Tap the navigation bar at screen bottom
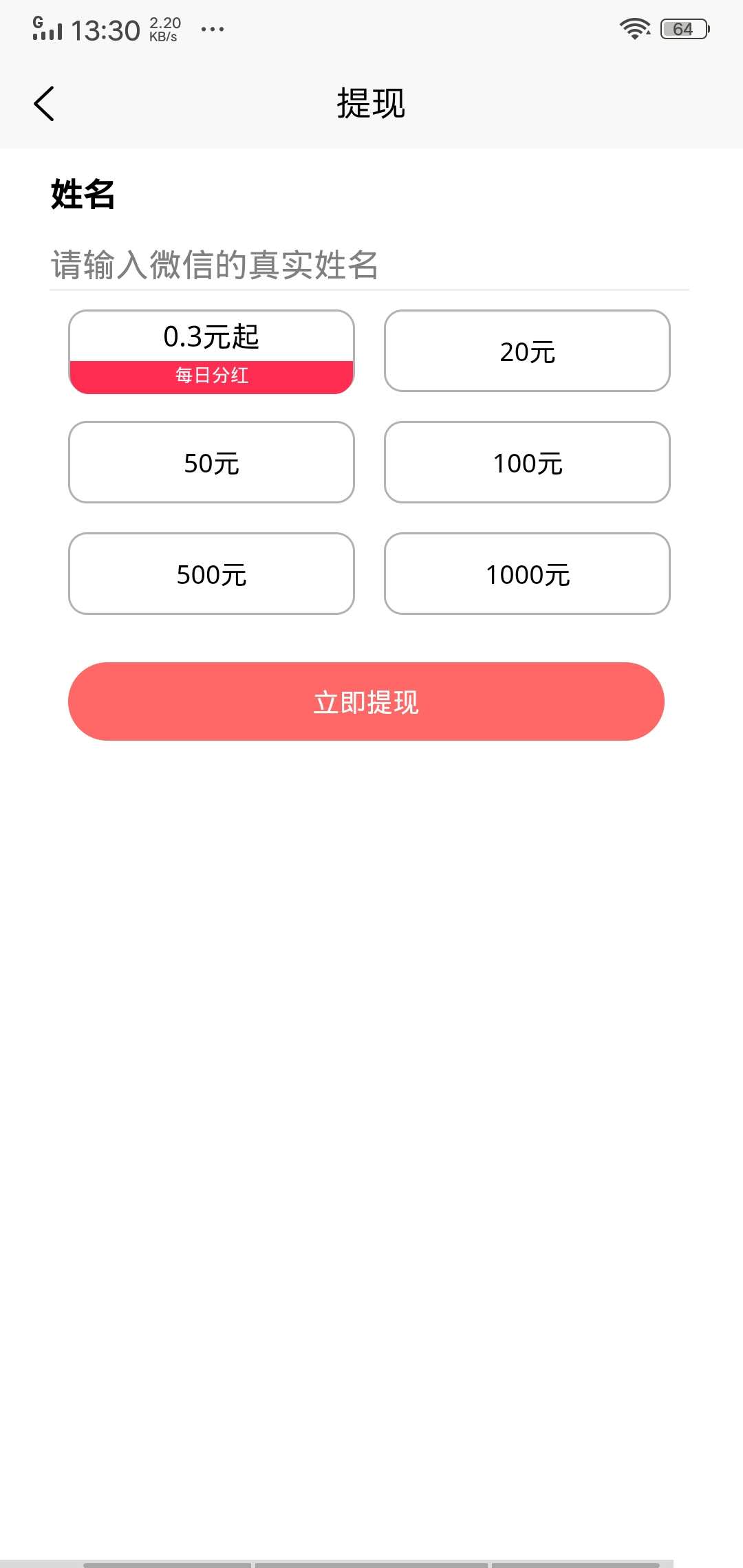The width and height of the screenshot is (743, 1568). pos(371,1558)
